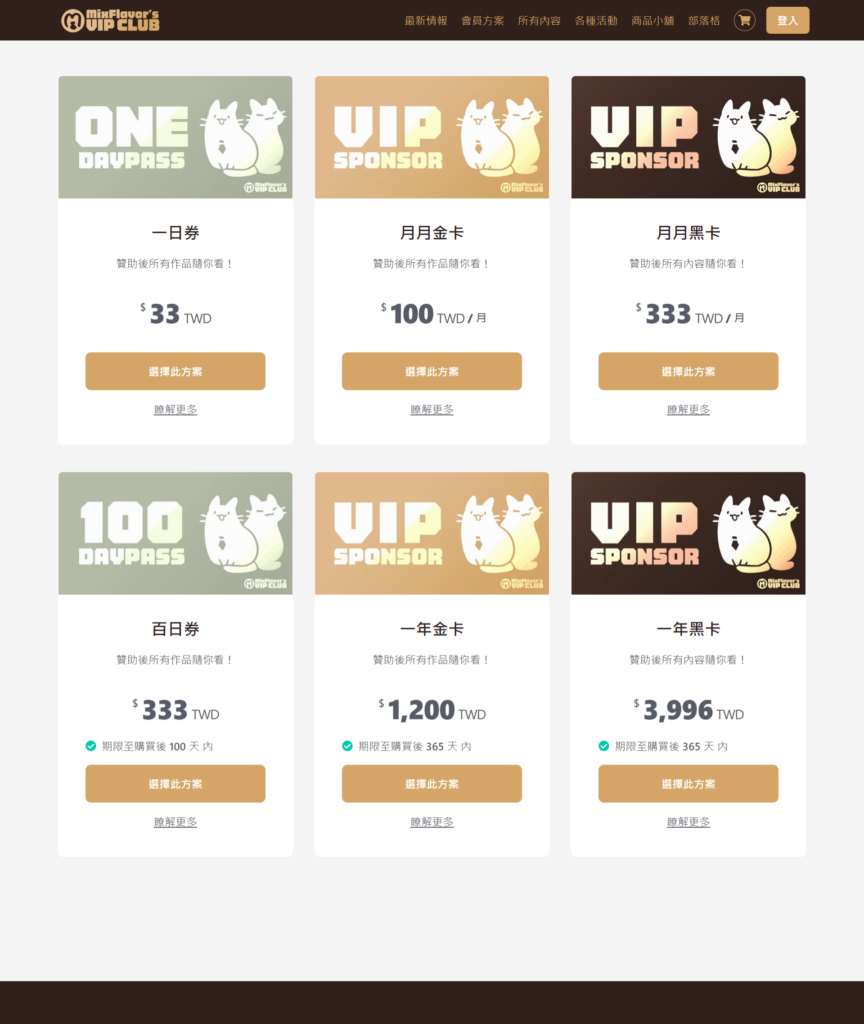Viewport: 864px width, 1024px height.
Task: Open 部落格 in the navigation bar
Action: click(x=704, y=20)
